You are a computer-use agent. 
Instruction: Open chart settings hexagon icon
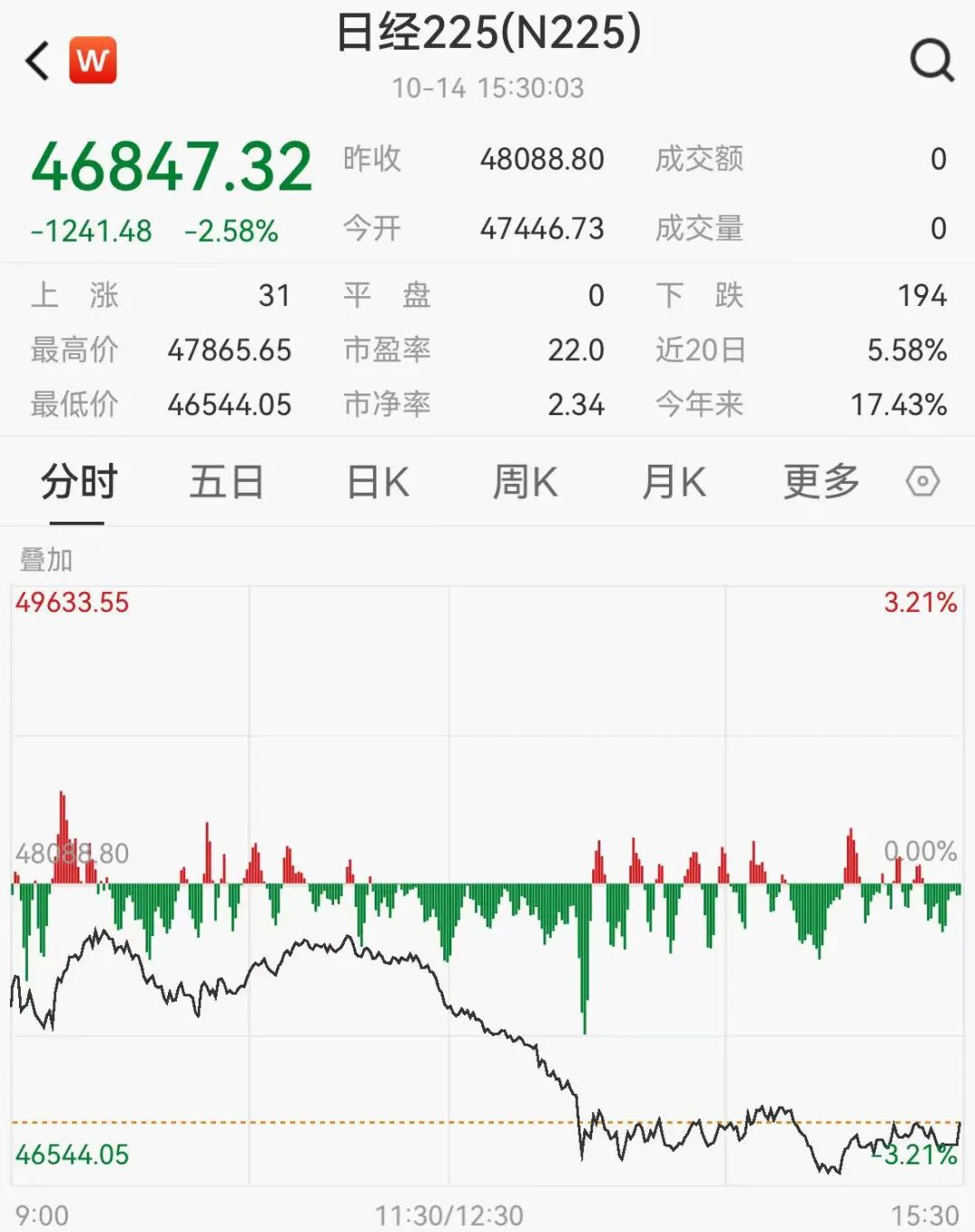click(x=923, y=482)
